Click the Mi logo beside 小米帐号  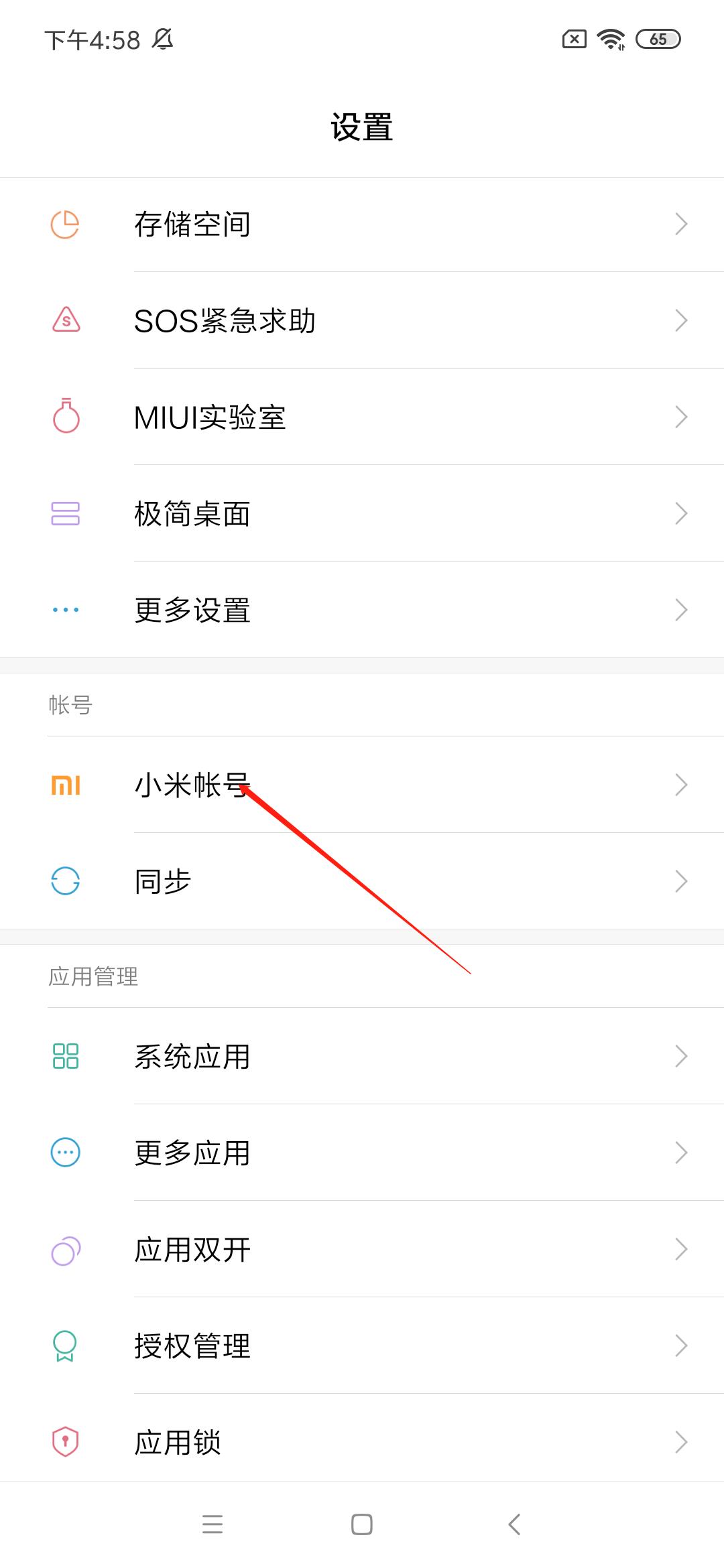(65, 784)
